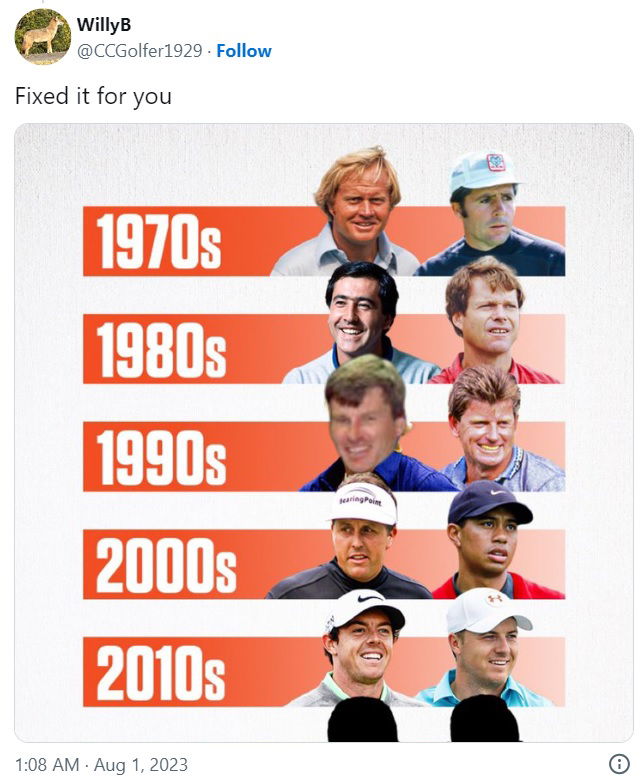Open the golfers by decade image
The height and width of the screenshot is (782, 641).
(x=324, y=432)
